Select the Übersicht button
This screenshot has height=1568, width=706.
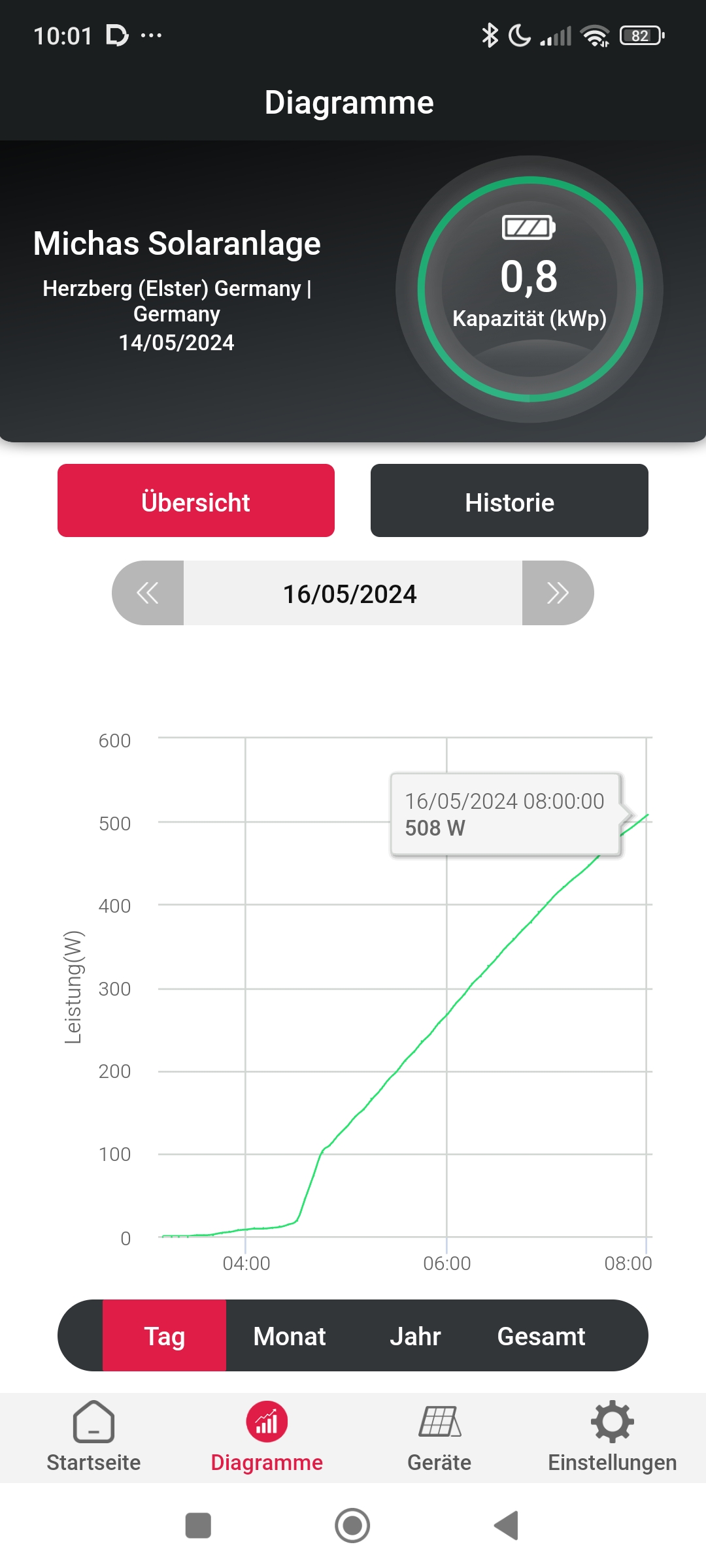(x=196, y=500)
